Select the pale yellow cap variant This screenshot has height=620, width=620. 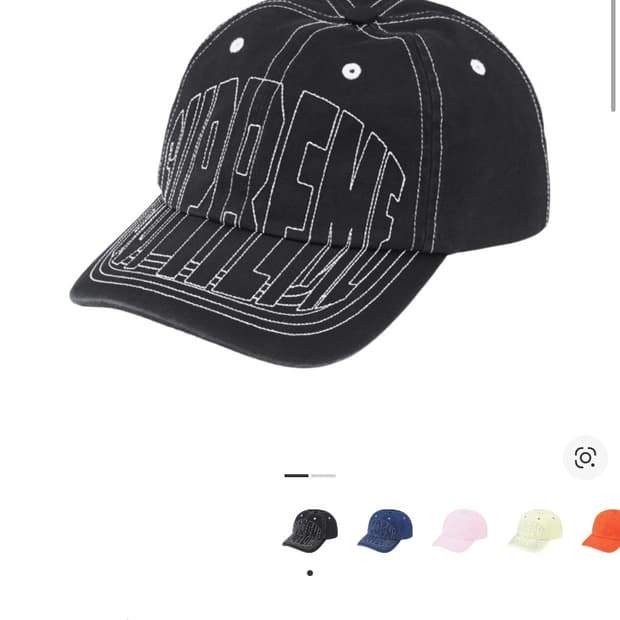pos(535,530)
